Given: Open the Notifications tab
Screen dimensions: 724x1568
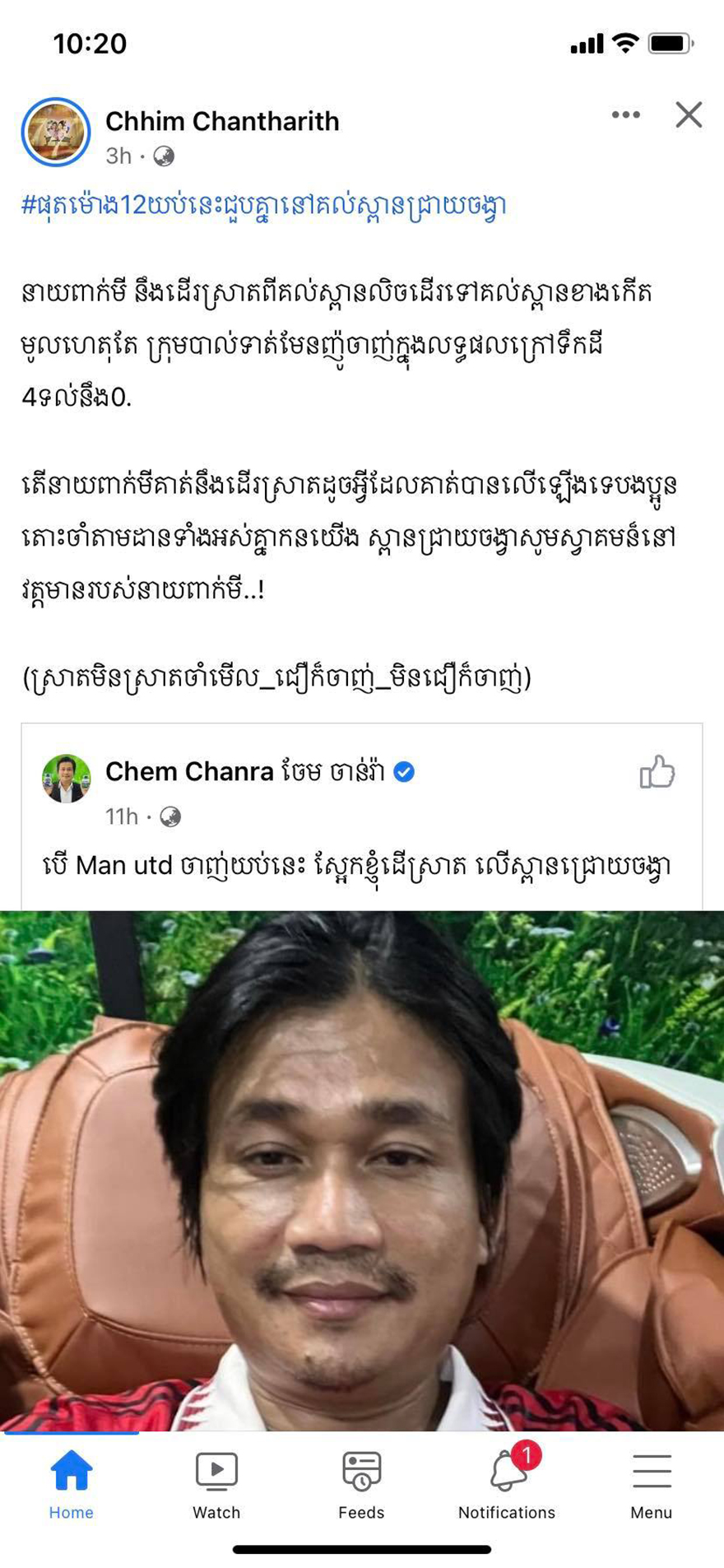Looking at the screenshot, I should (507, 1485).
